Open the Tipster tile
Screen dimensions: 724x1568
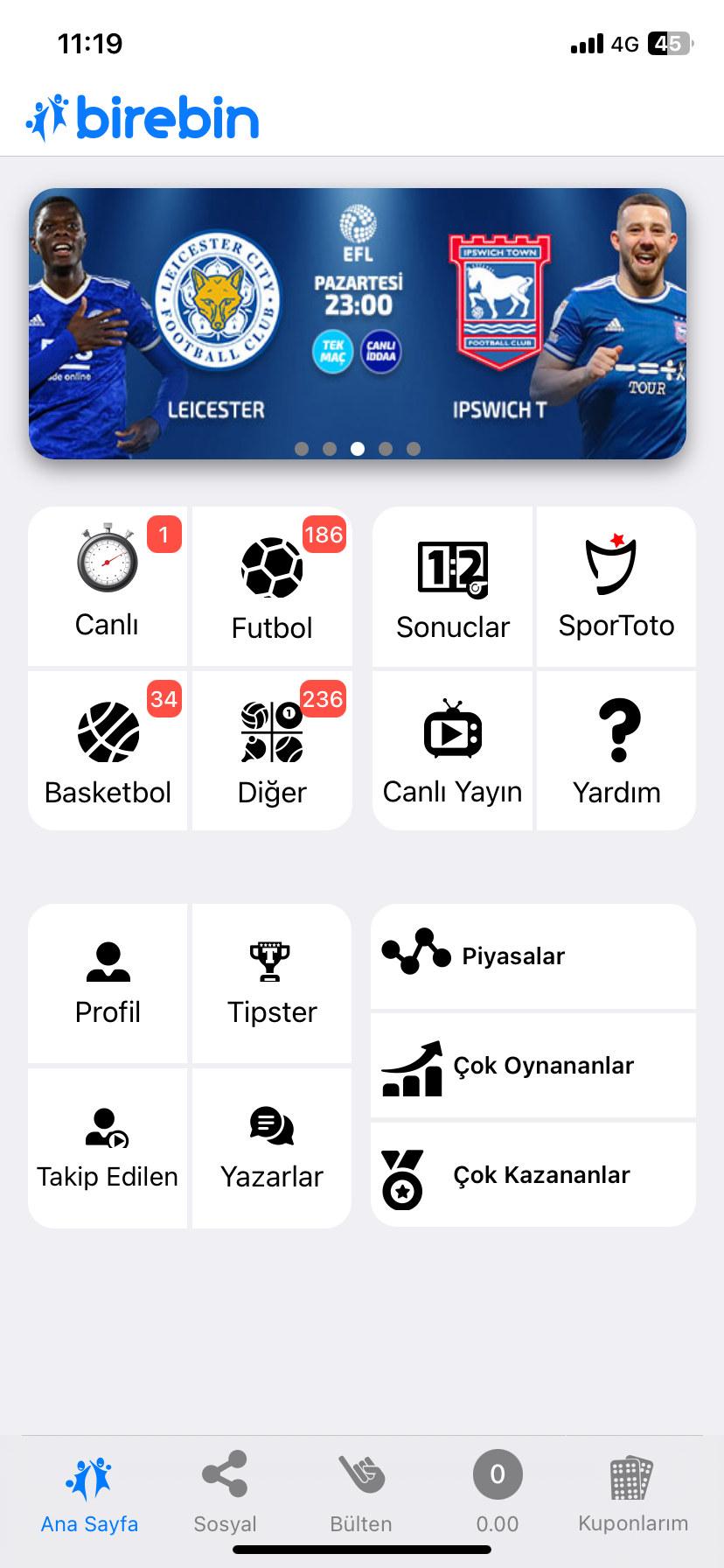coord(272,983)
